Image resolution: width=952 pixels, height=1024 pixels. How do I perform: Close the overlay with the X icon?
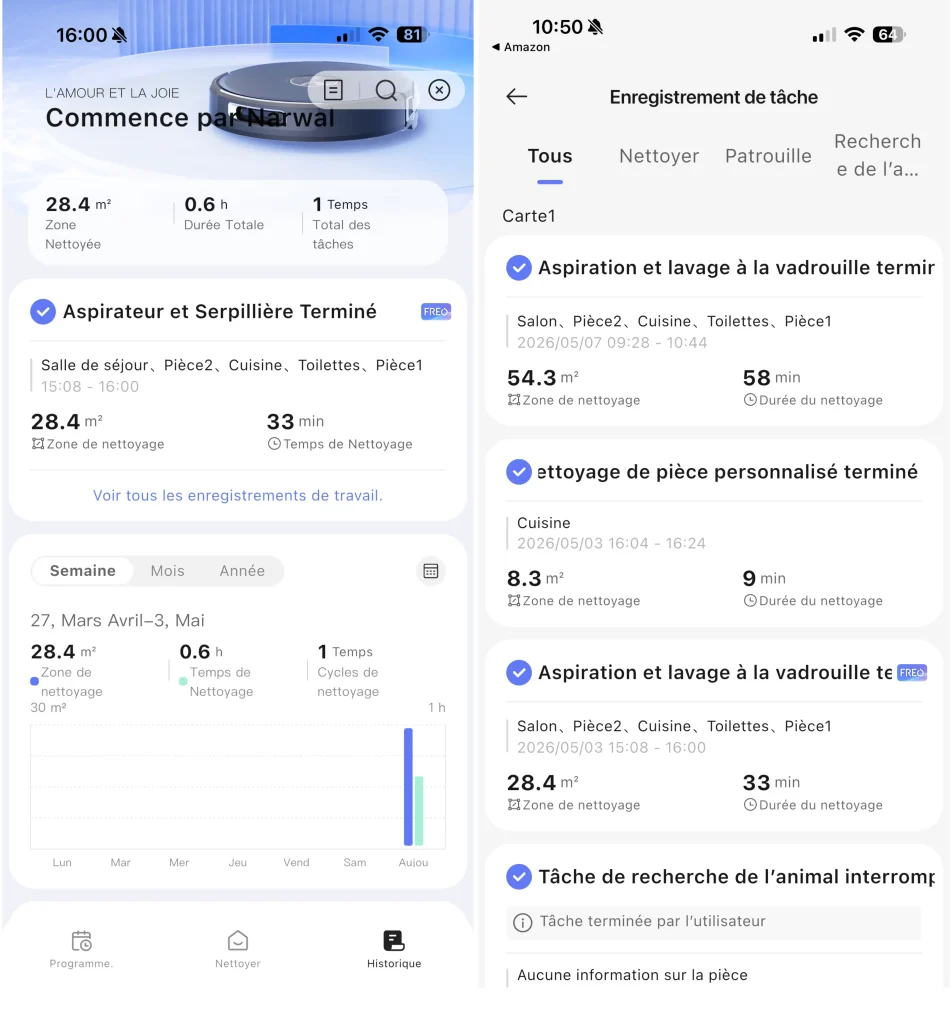(x=439, y=89)
